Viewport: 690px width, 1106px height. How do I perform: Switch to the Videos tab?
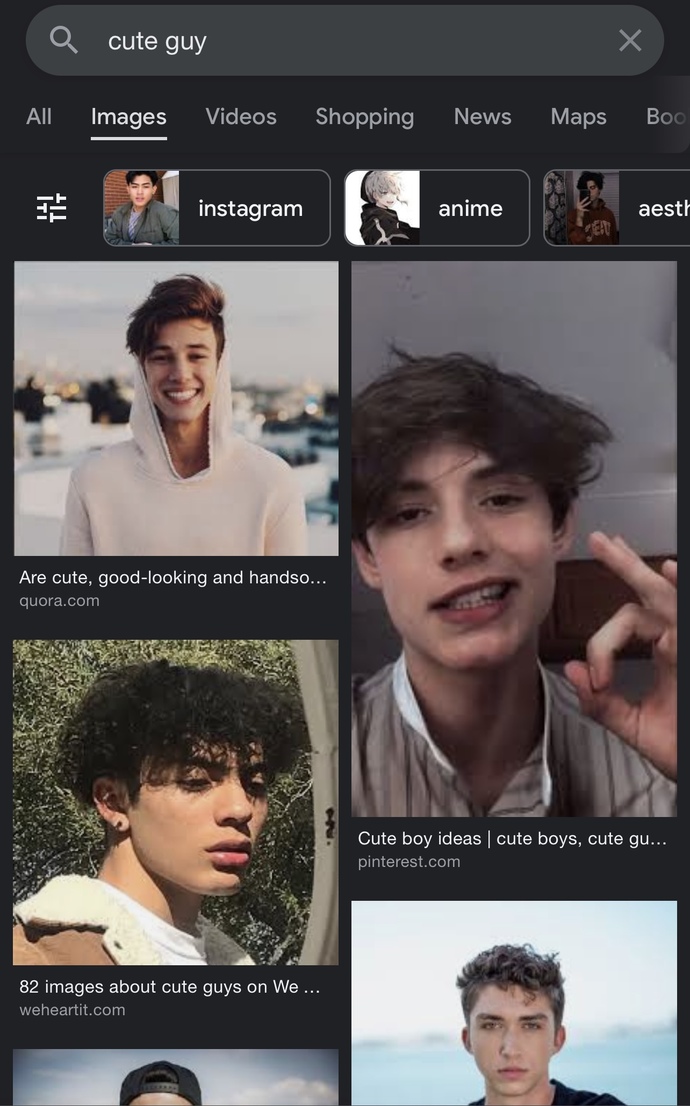tap(241, 116)
